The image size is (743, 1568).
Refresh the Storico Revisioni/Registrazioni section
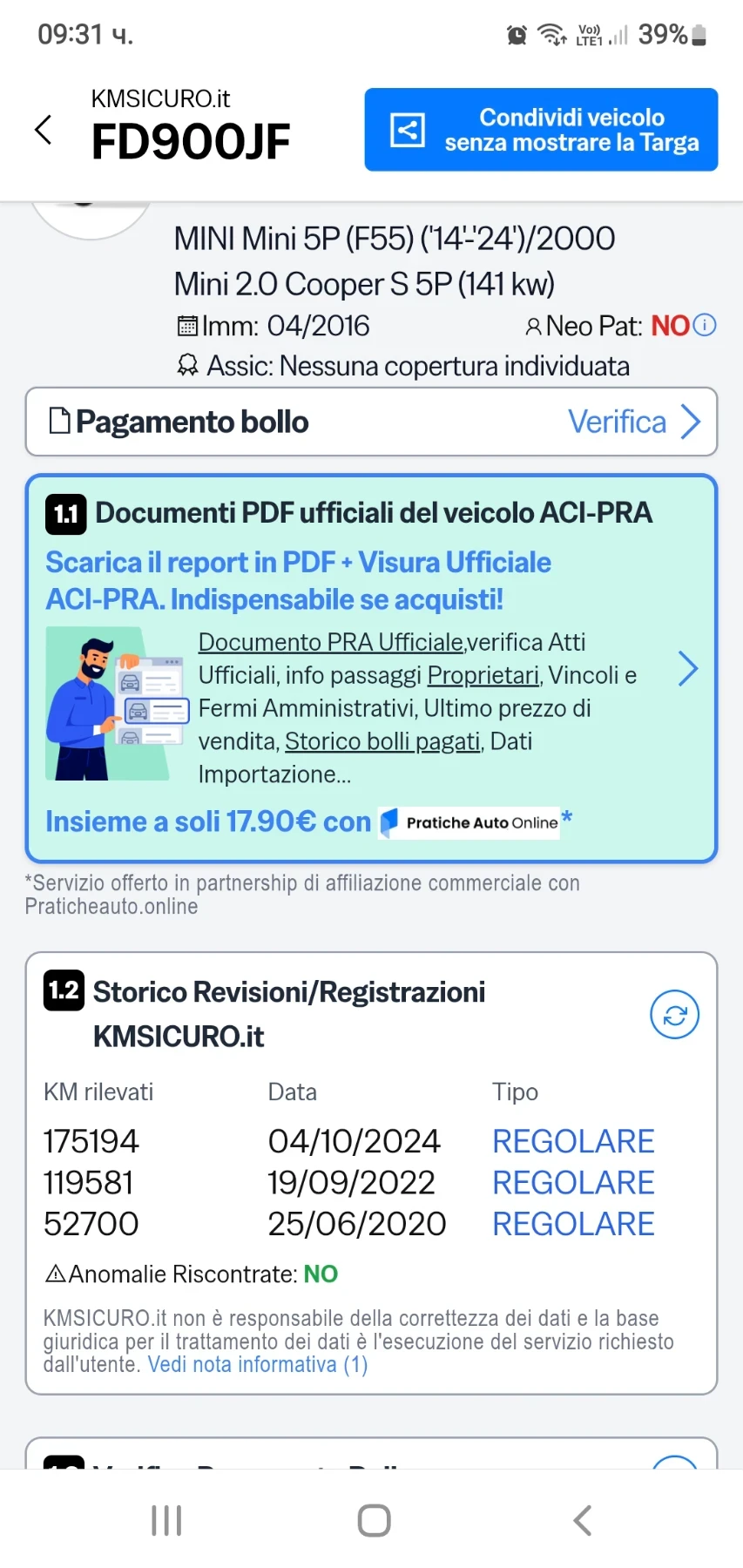point(674,1015)
